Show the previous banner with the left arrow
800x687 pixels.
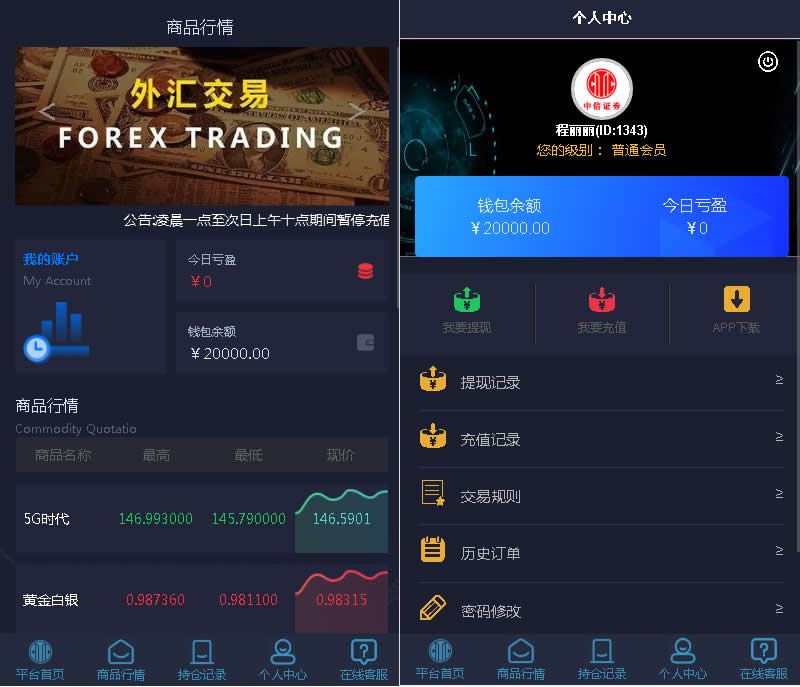[47, 112]
